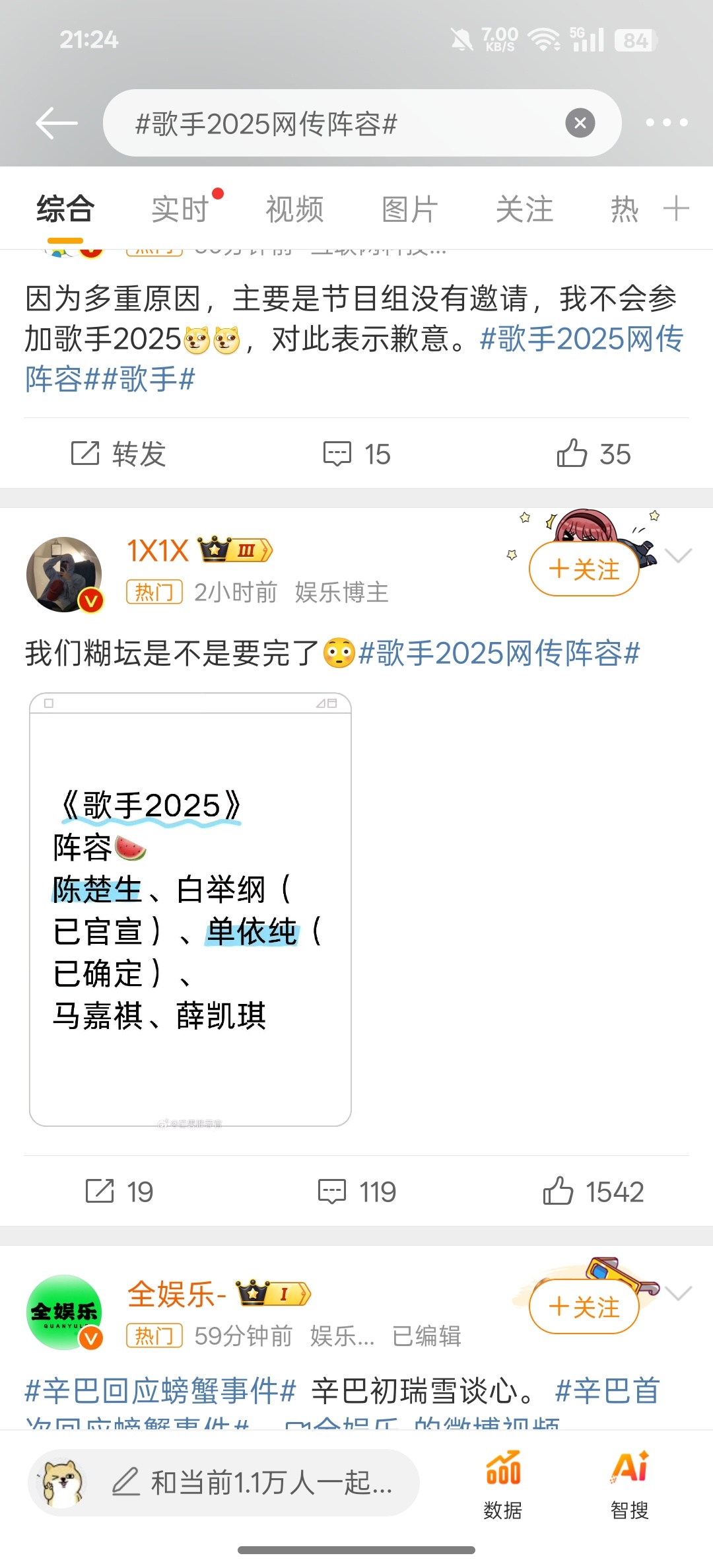Viewport: 713px width, 1568px height.
Task: Like 1X1X's post with 1542 likes
Action: pyautogui.click(x=593, y=1192)
